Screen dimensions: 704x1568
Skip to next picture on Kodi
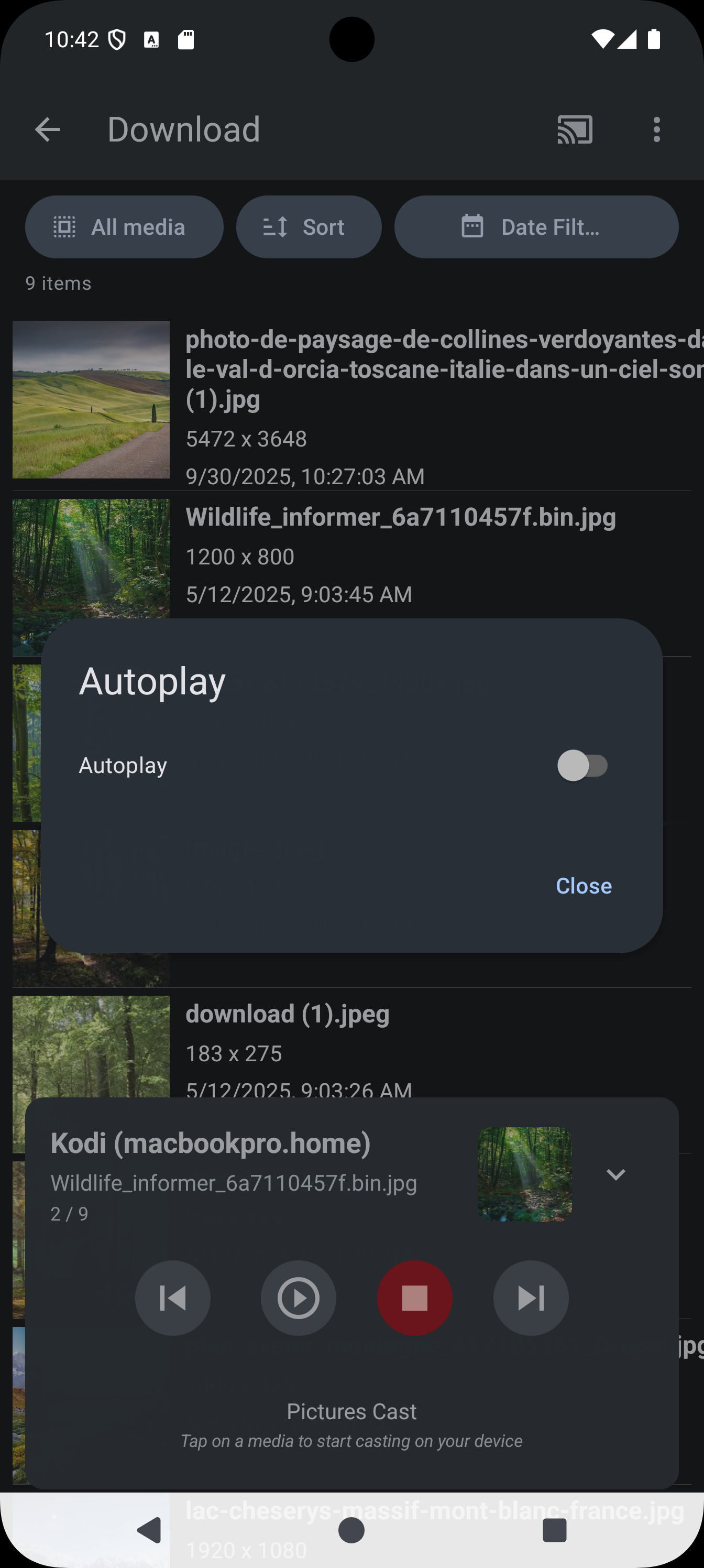(x=531, y=1298)
